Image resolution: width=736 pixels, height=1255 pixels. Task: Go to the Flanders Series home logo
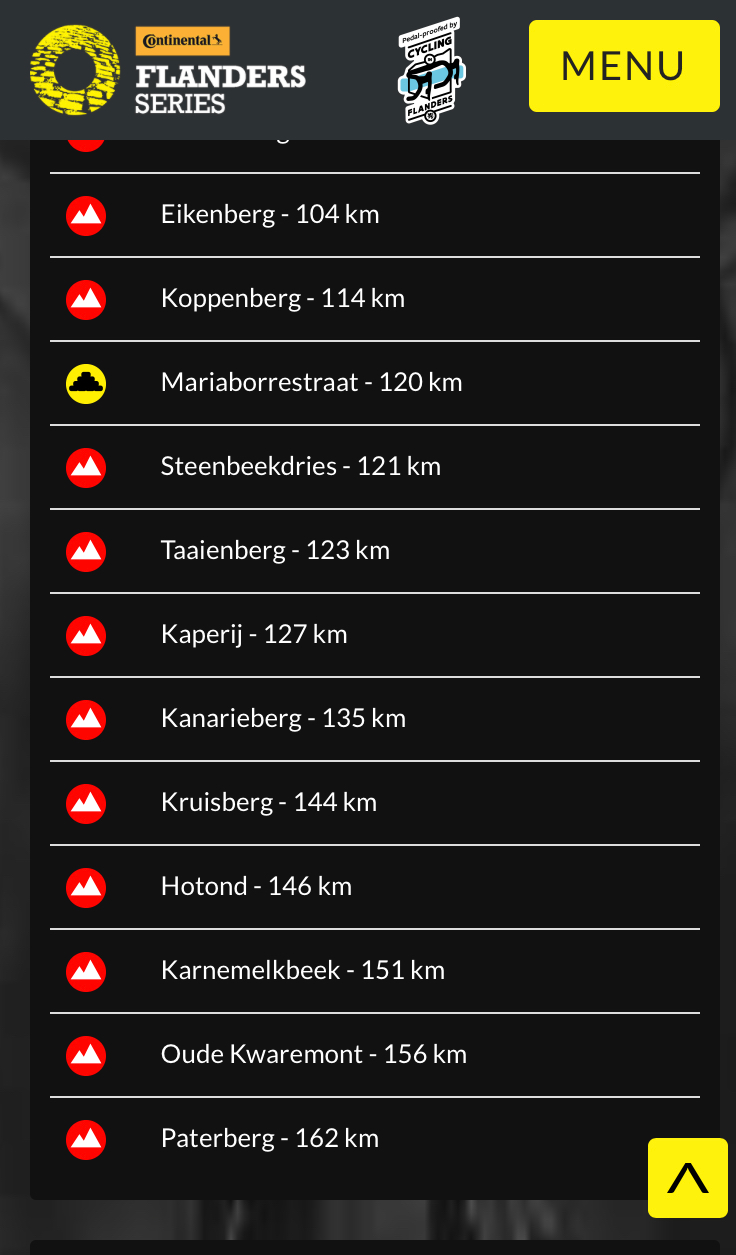(x=168, y=70)
